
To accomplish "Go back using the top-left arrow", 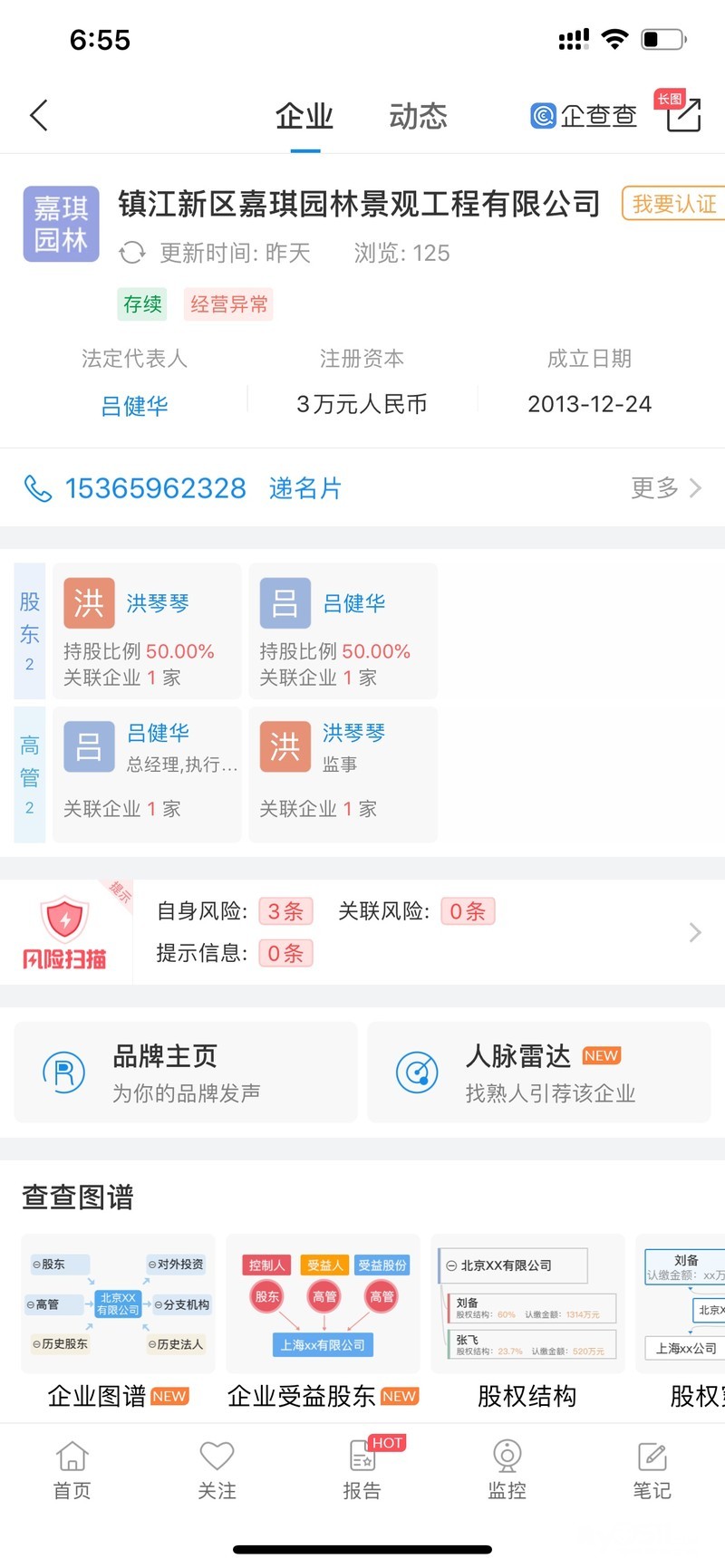I will (x=39, y=116).
